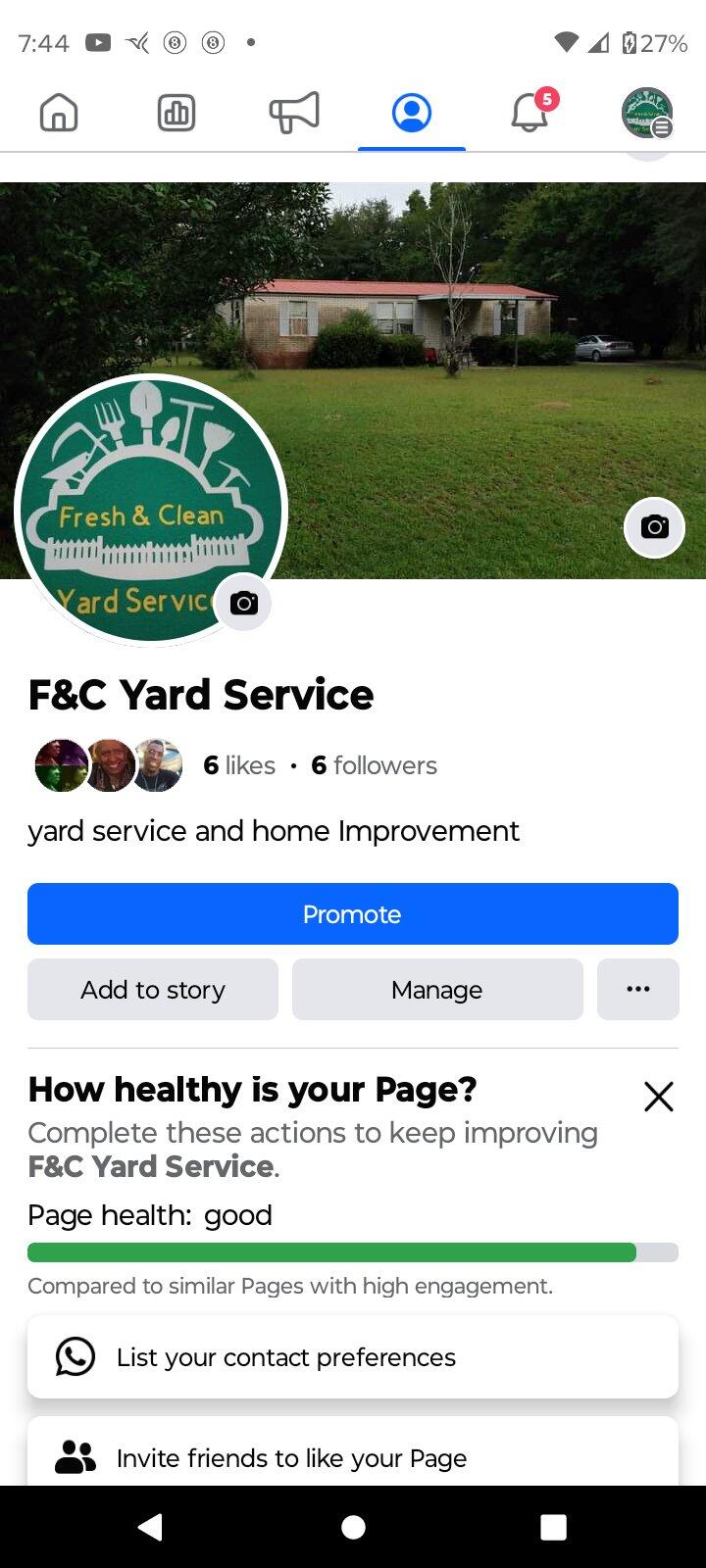
Task: Tap the Promote button
Action: pyautogui.click(x=352, y=913)
